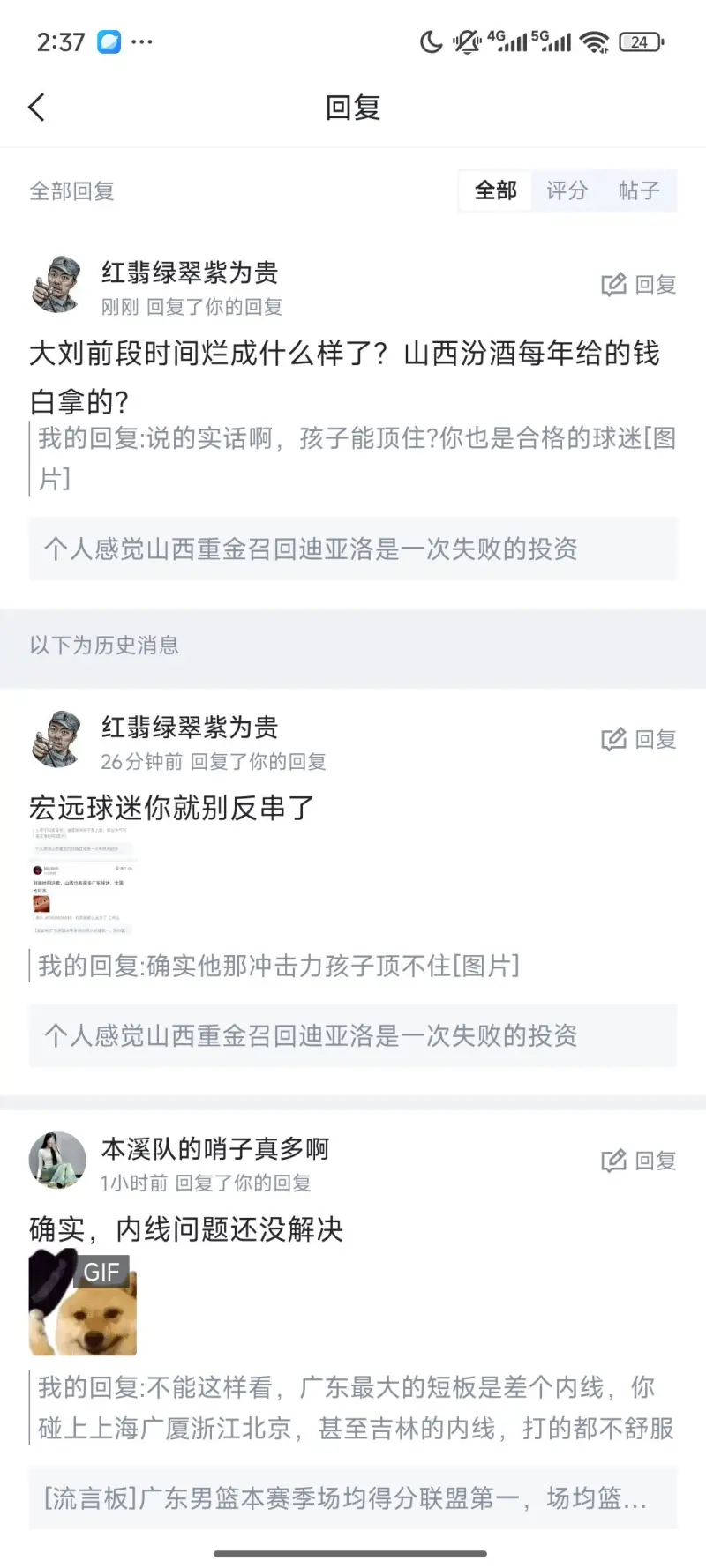The width and height of the screenshot is (706, 1568).
Task: View the screenshot image in 宏远球迷 reply
Action: 82,880
